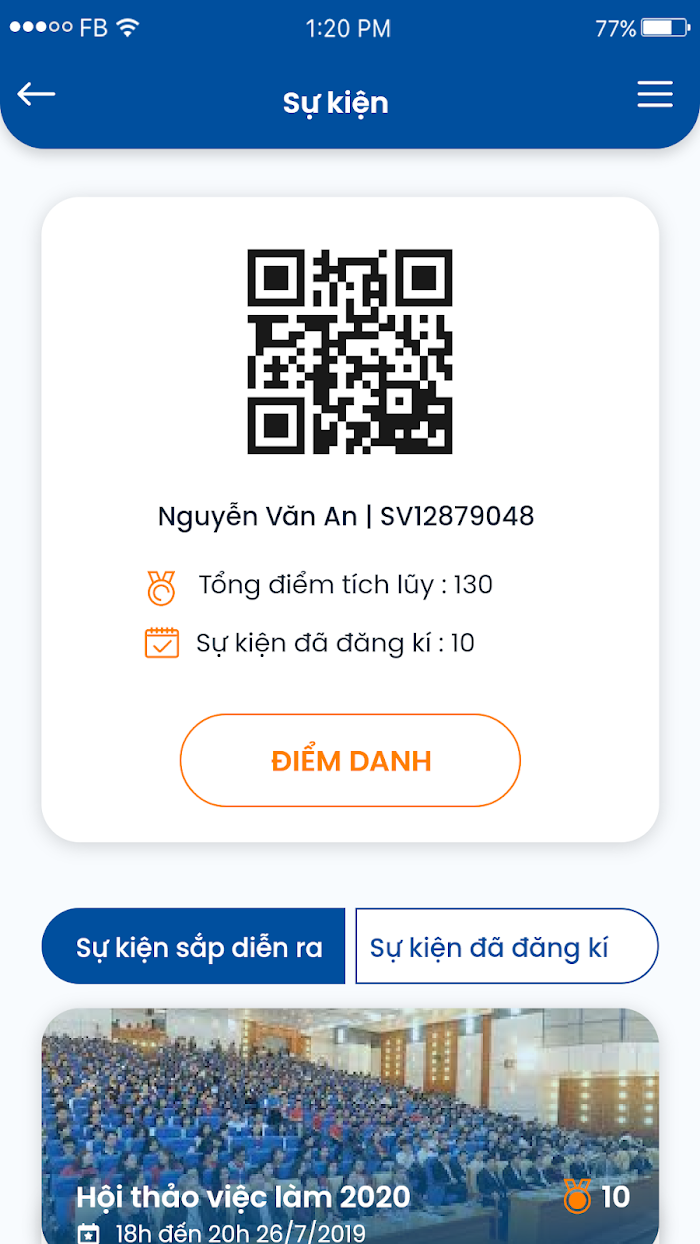Viewport: 700px width, 1244px height.
Task: Open the Hội thảo việc làm 2020 event
Action: click(x=350, y=1130)
